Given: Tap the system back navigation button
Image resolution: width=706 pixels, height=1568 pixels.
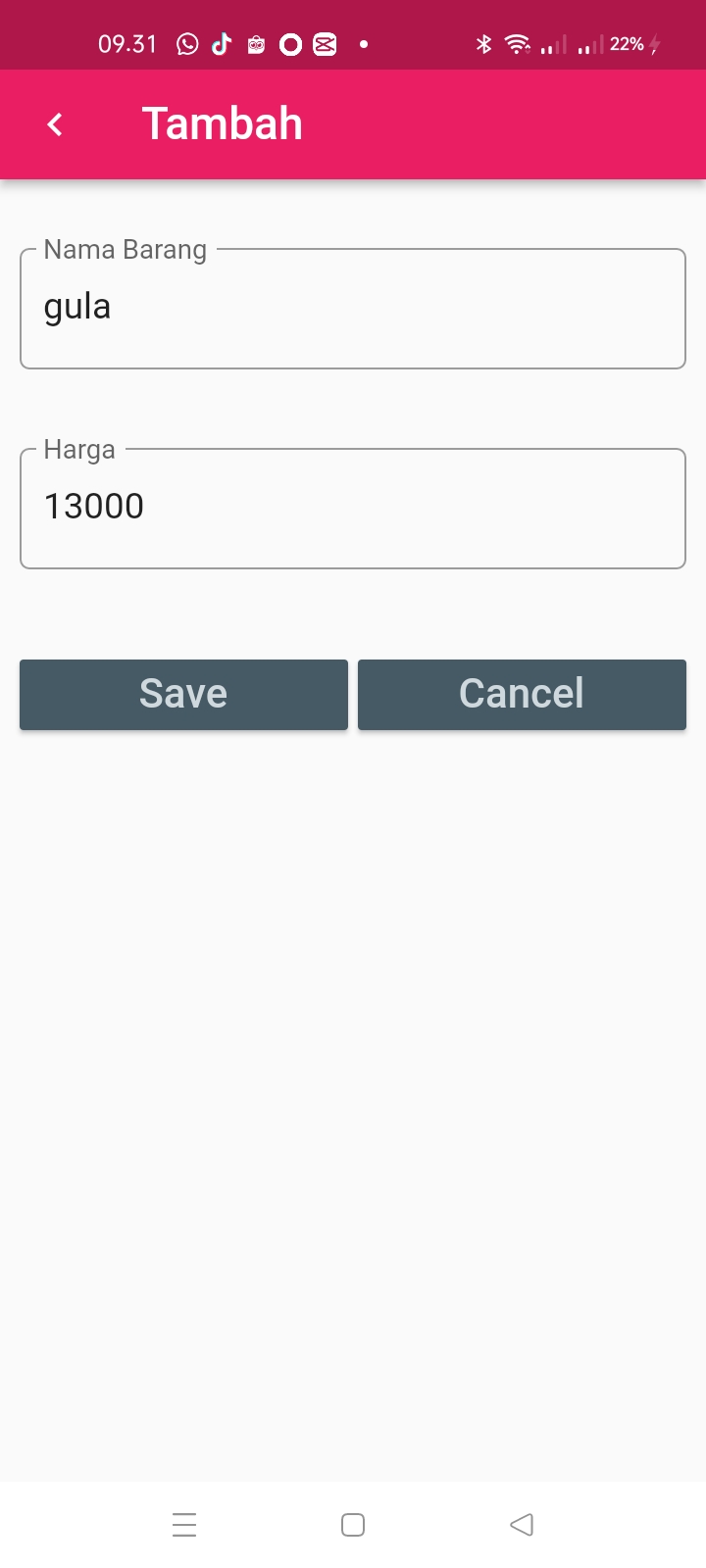Looking at the screenshot, I should (521, 1524).
